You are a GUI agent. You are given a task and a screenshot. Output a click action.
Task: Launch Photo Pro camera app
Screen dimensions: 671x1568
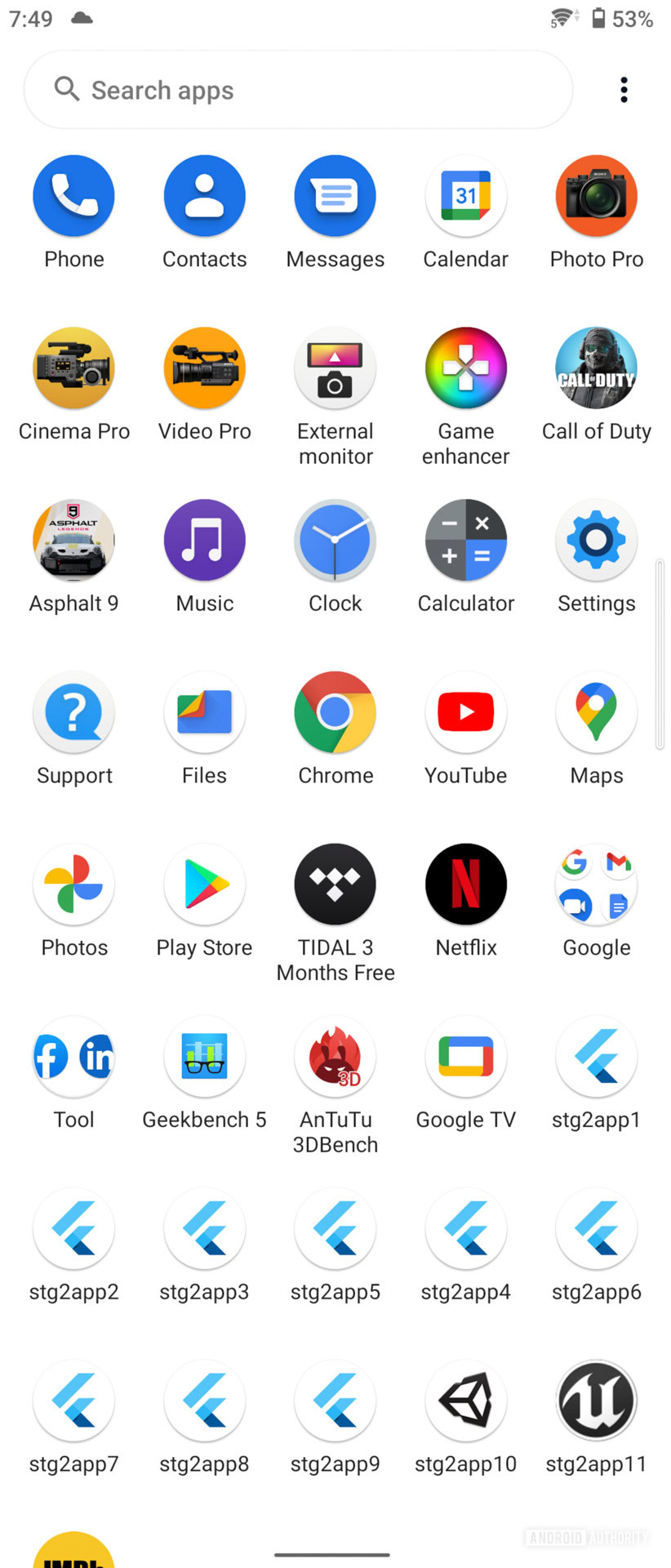[x=596, y=197]
